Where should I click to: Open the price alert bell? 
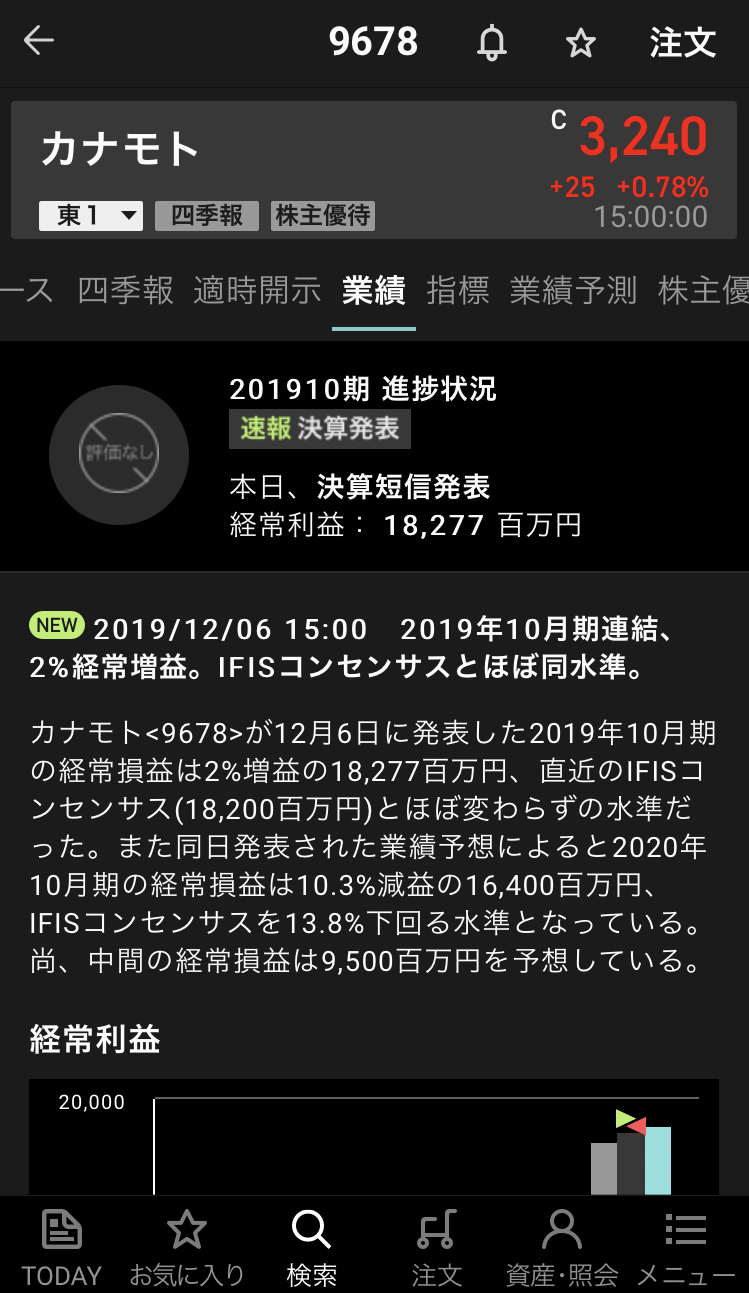[x=491, y=43]
